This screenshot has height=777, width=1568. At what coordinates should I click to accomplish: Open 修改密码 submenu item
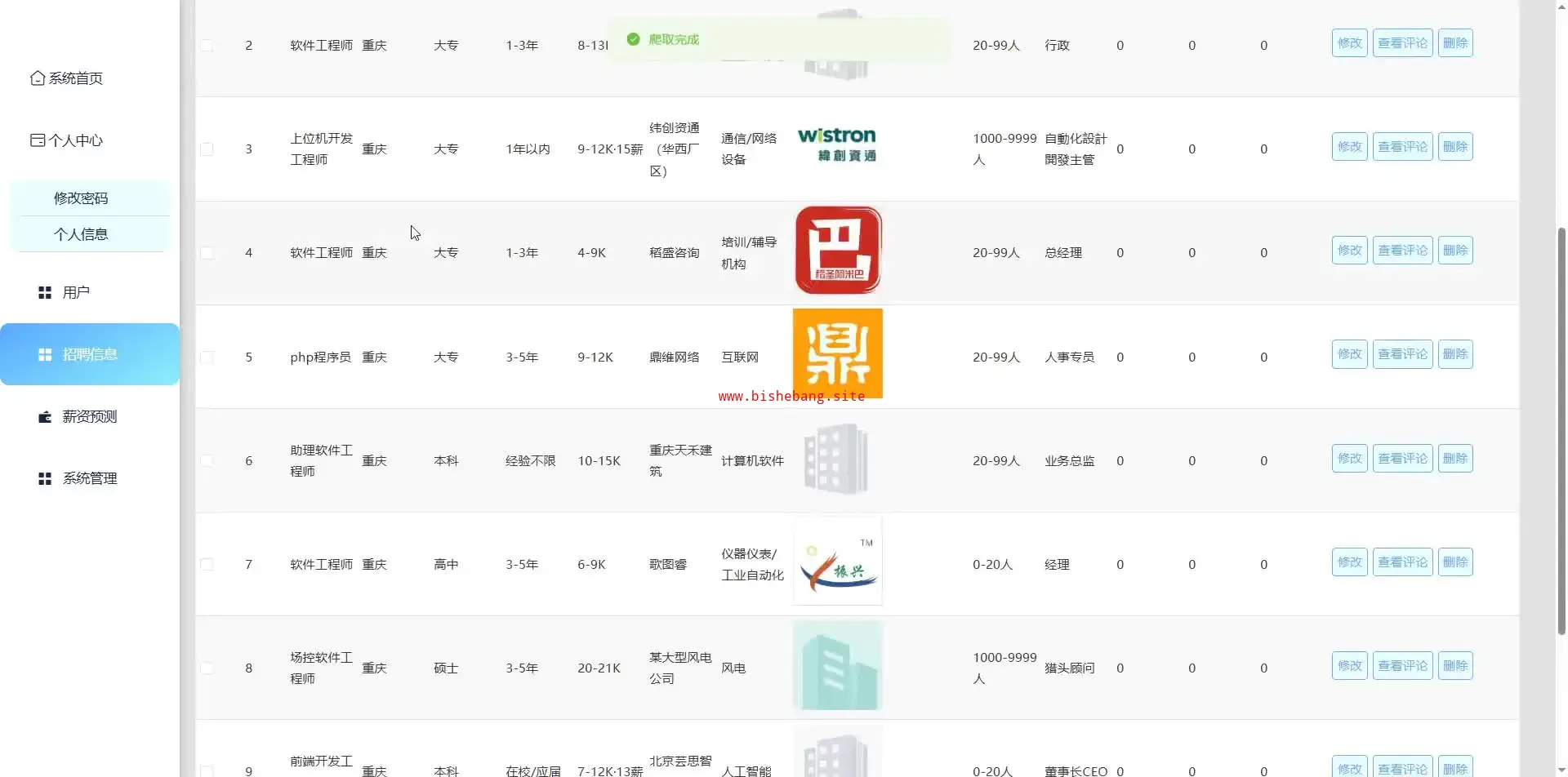(81, 198)
